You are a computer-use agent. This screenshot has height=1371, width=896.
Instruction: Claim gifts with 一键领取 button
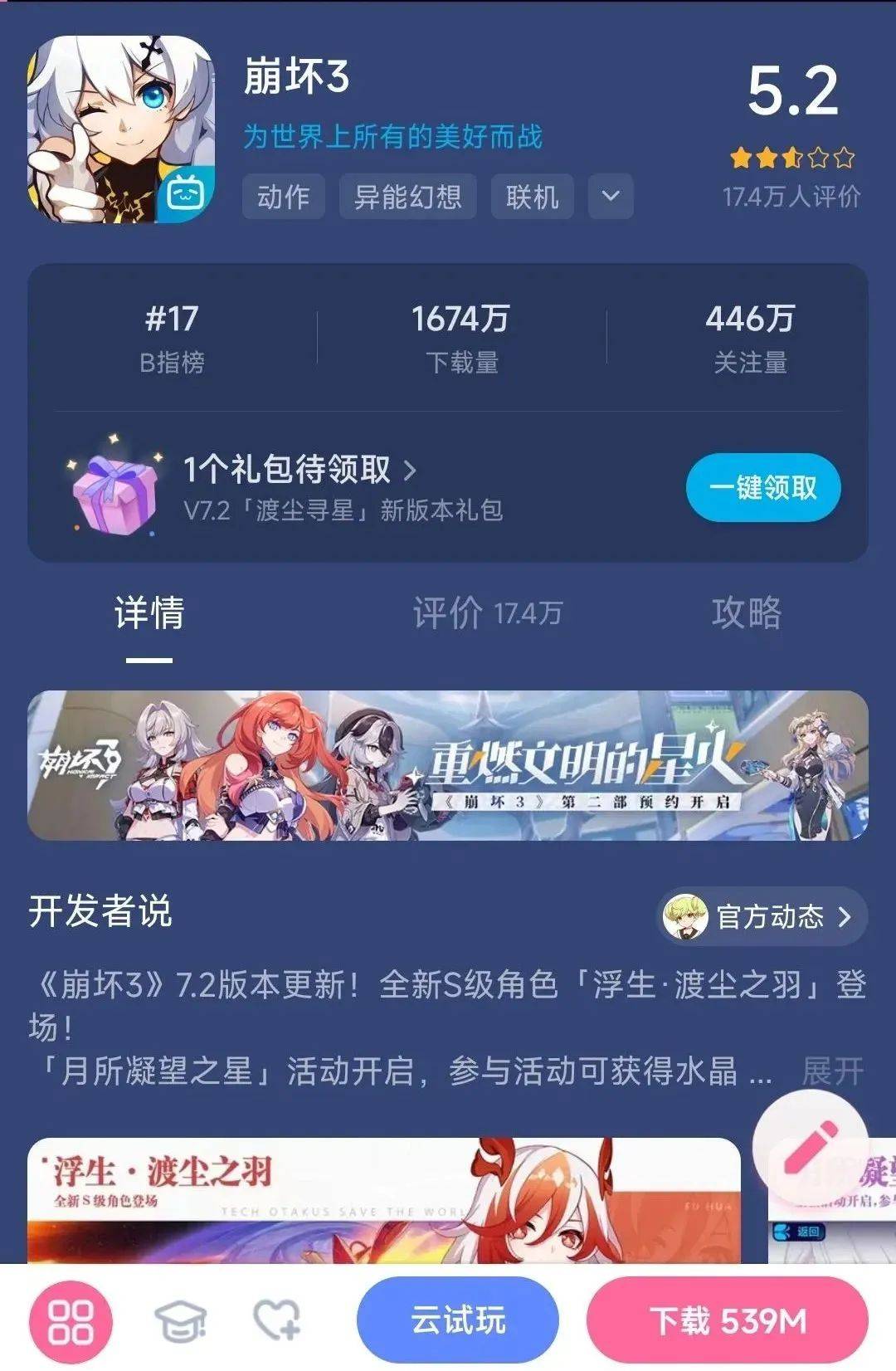point(762,488)
